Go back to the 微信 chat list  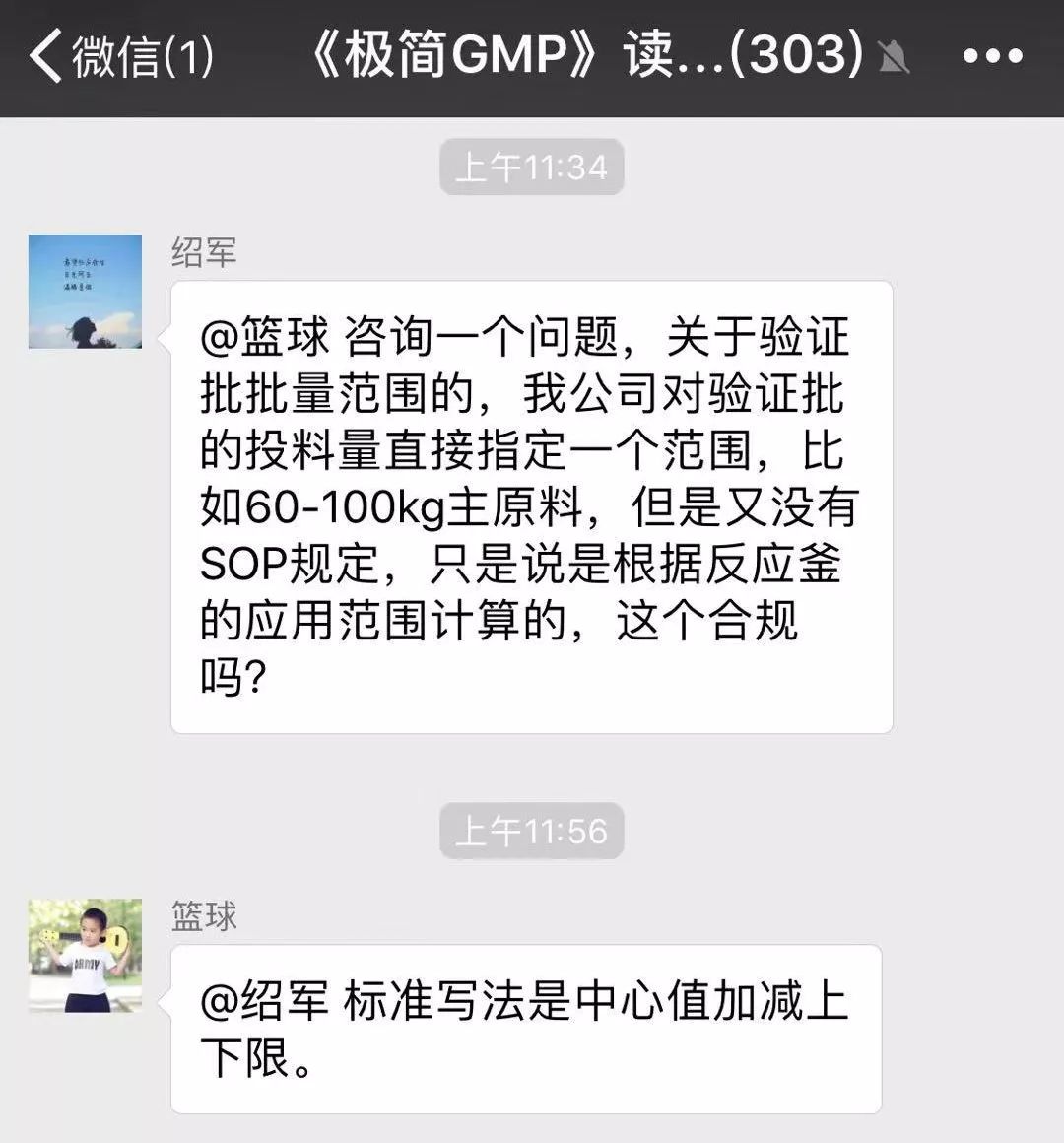pos(118,56)
